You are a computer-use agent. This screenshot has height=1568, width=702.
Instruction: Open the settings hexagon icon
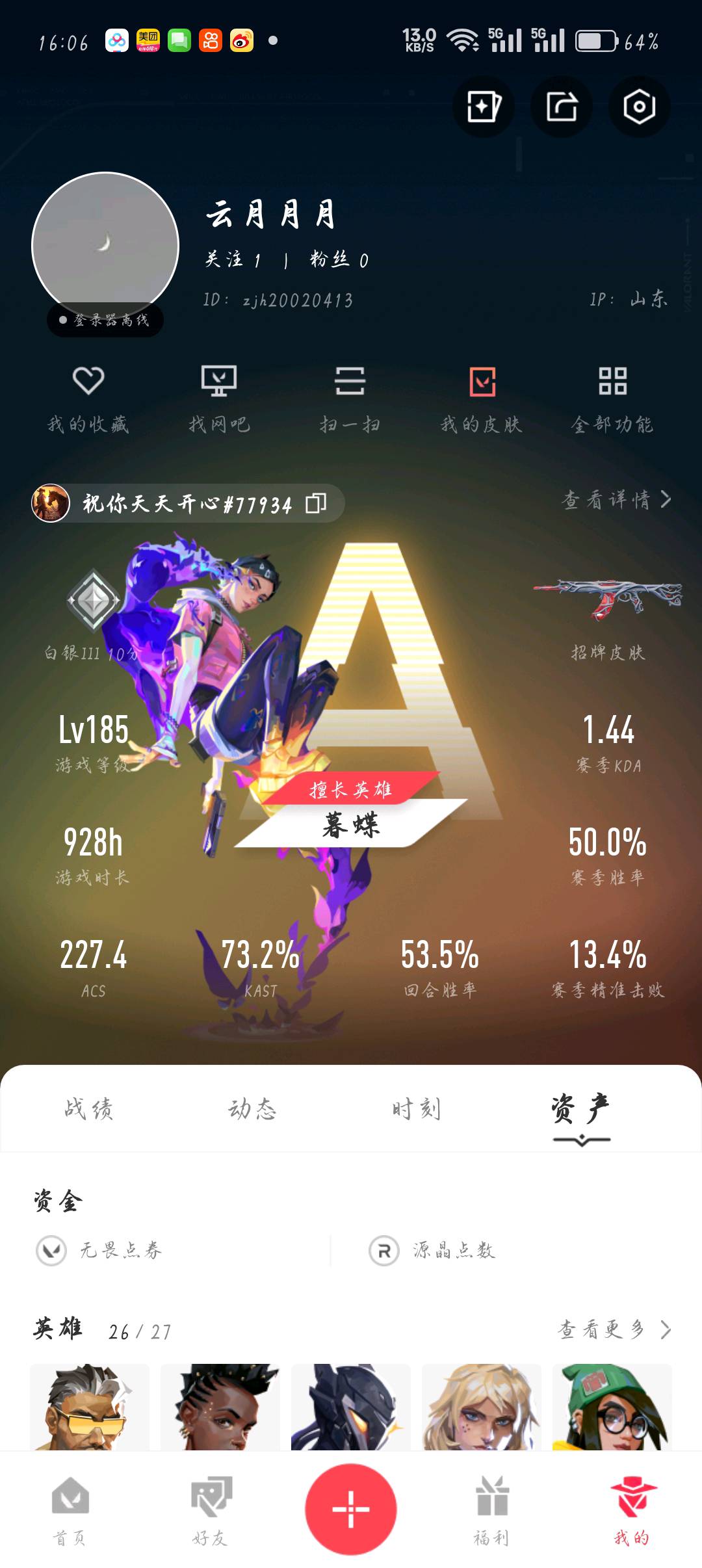tap(639, 107)
